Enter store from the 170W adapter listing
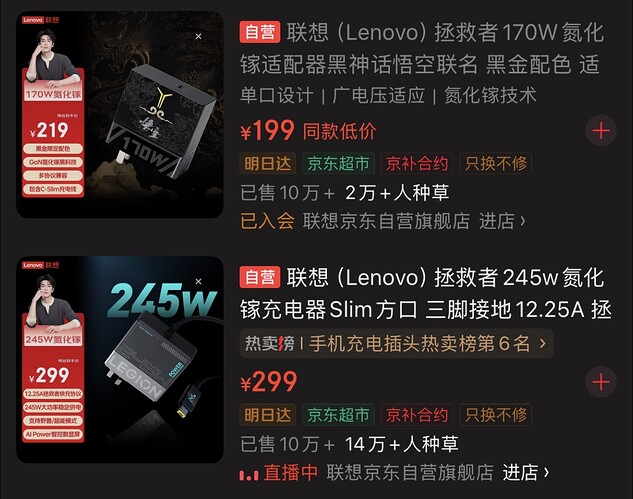 502,220
